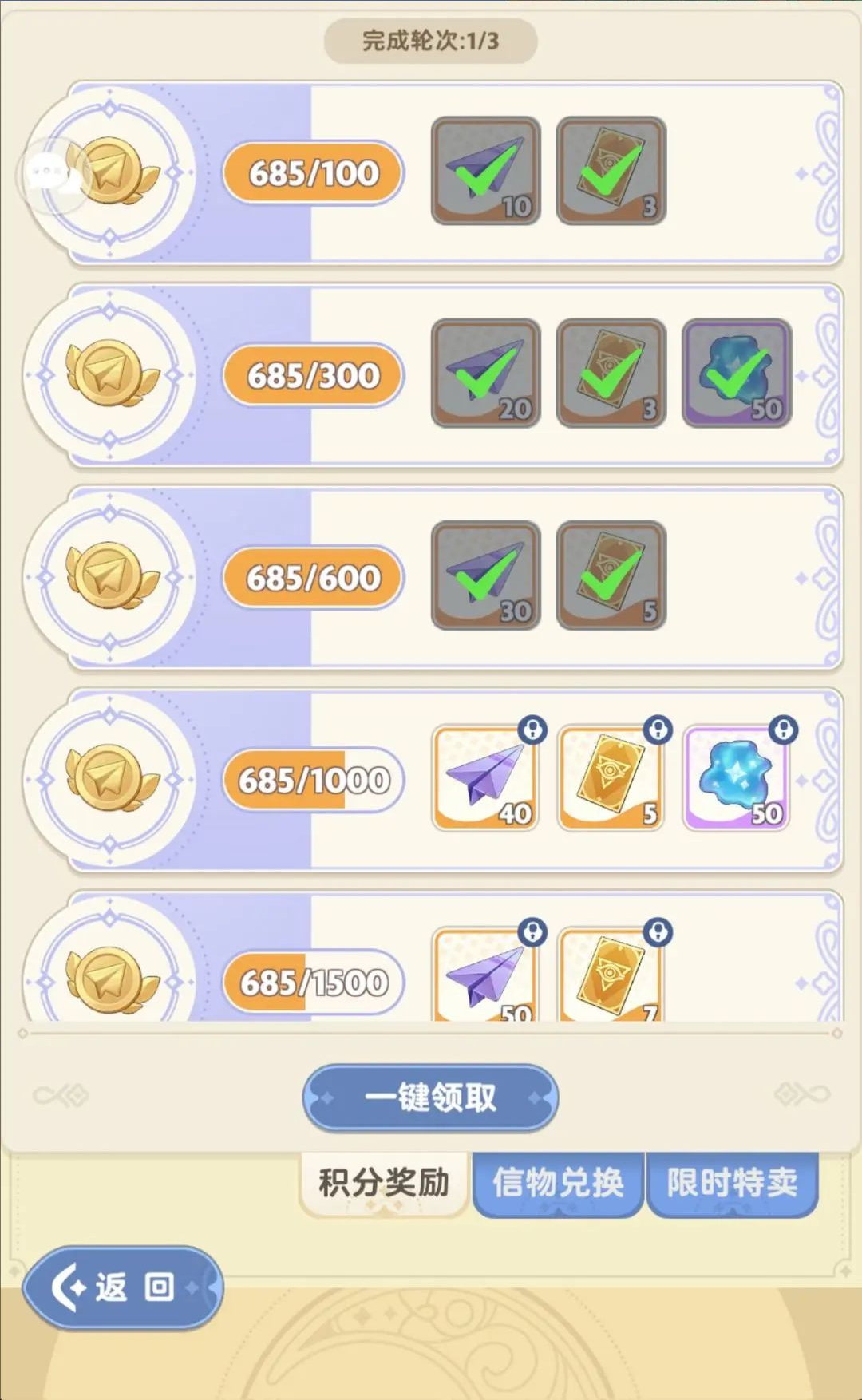View the gold card reward in the 685/1000 row

(611, 778)
